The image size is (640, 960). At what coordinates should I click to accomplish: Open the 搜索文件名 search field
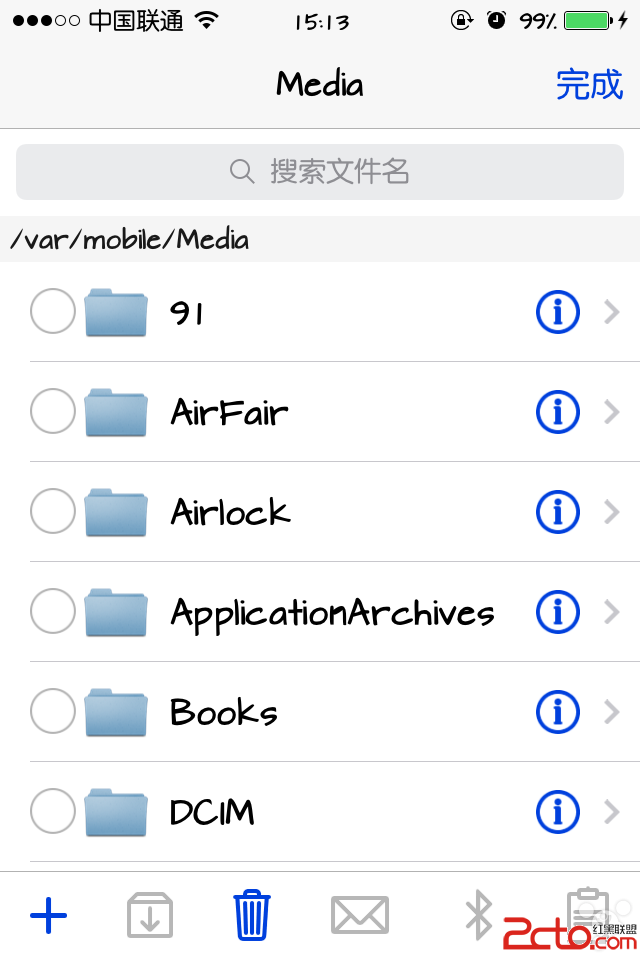click(x=320, y=172)
